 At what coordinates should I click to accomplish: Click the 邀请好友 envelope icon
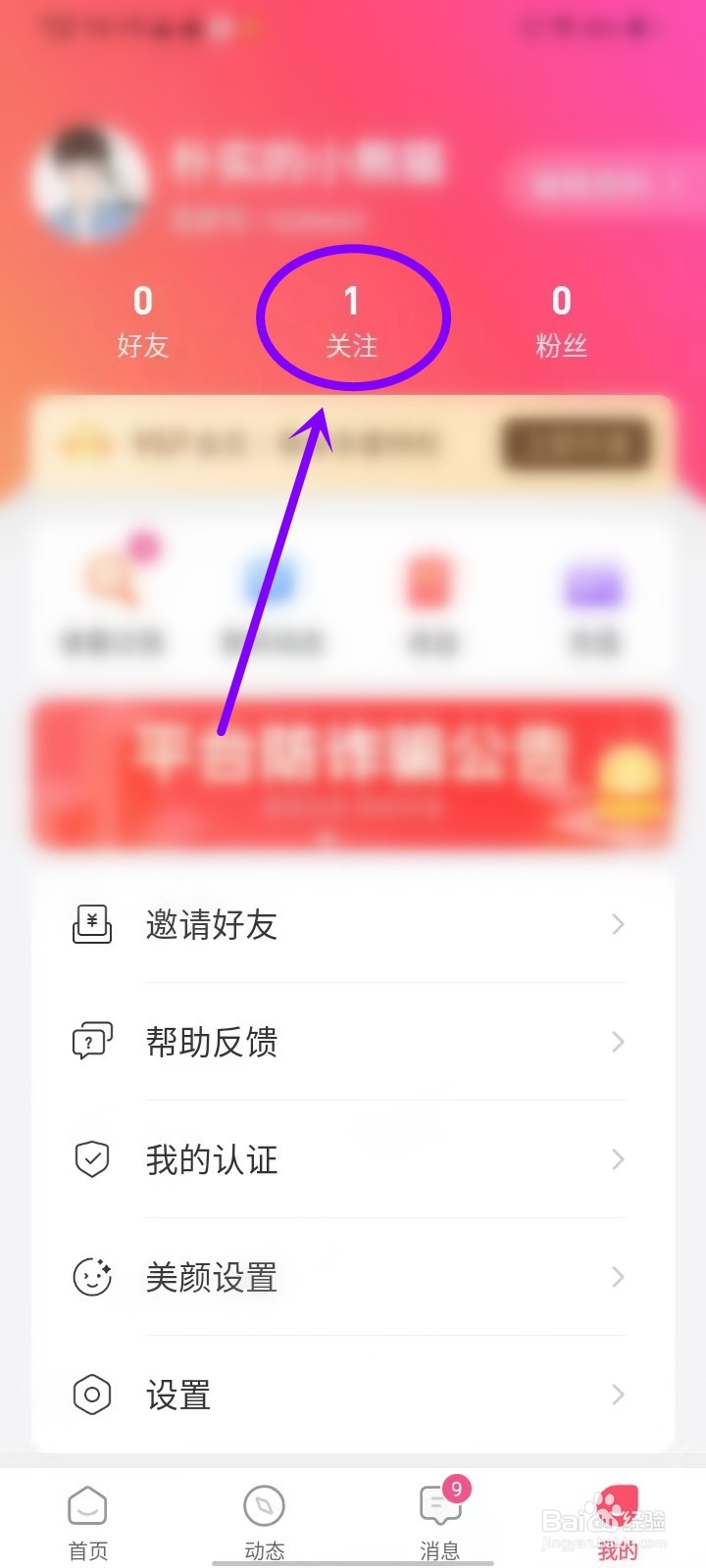coord(91,924)
